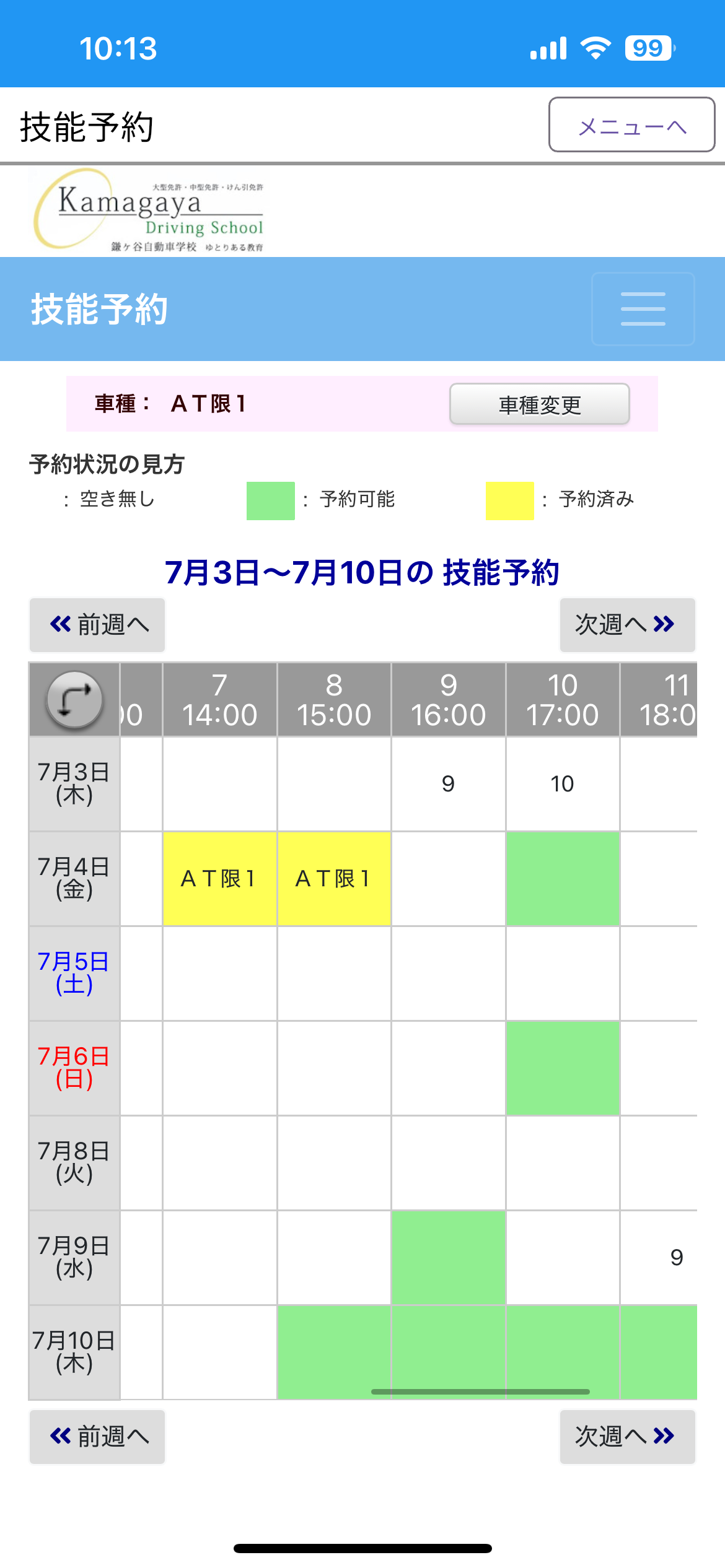Book the 15:00 slot on 7月10日
This screenshot has width=725, height=1568.
pyautogui.click(x=334, y=1352)
